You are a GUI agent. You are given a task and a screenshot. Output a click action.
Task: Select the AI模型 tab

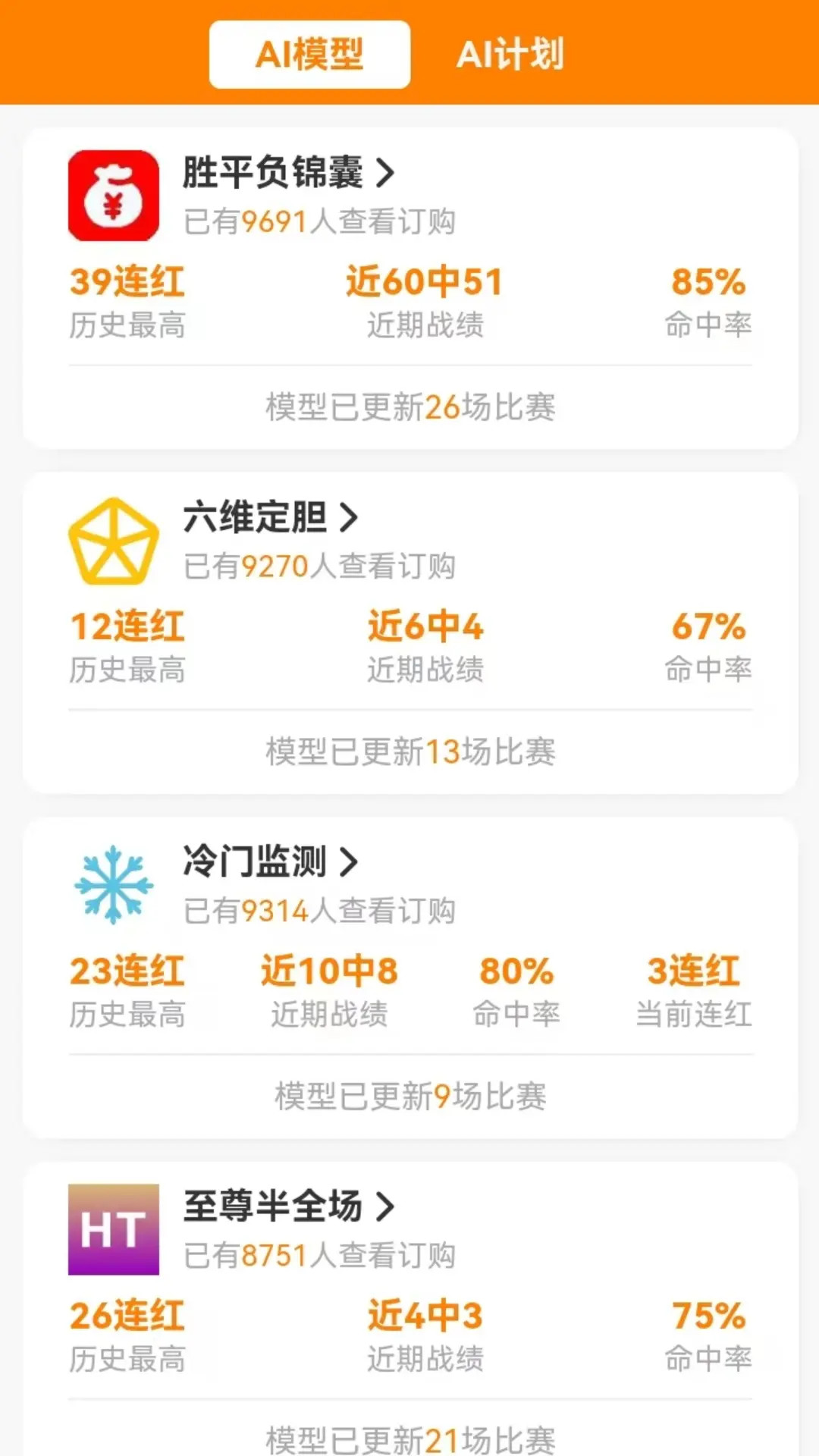tap(308, 53)
